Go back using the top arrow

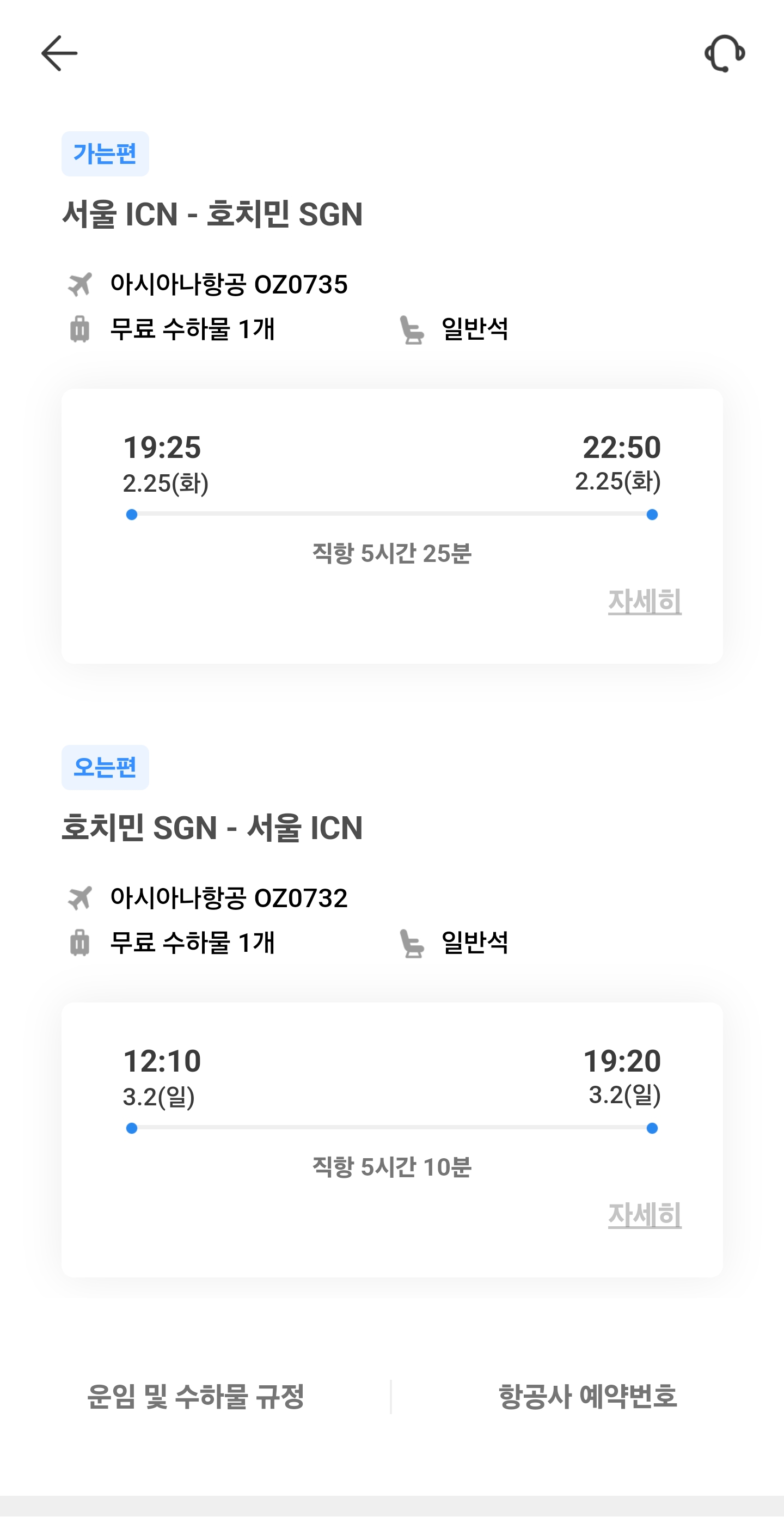[x=59, y=53]
